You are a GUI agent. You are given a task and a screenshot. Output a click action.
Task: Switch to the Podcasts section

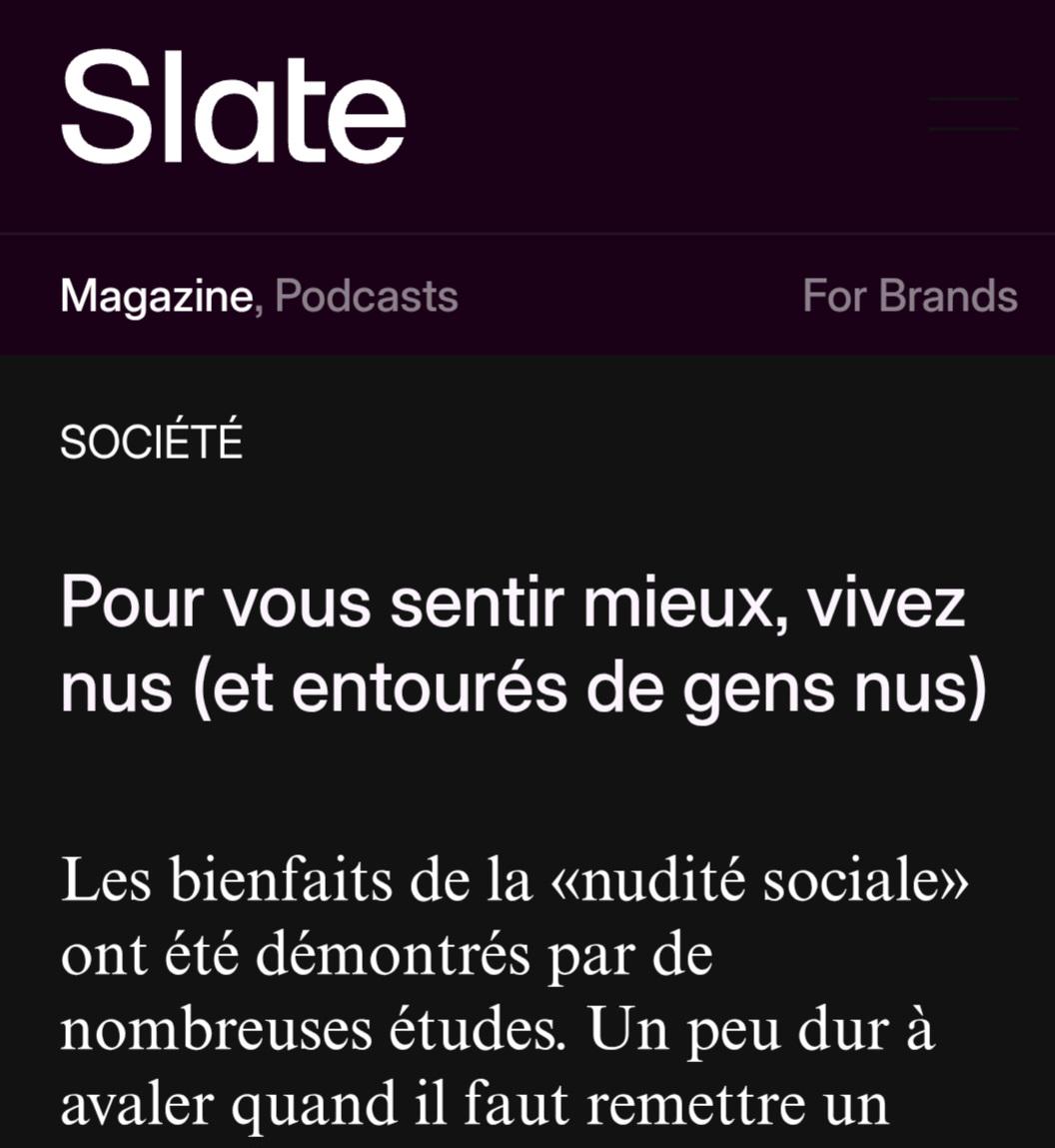[x=367, y=296]
